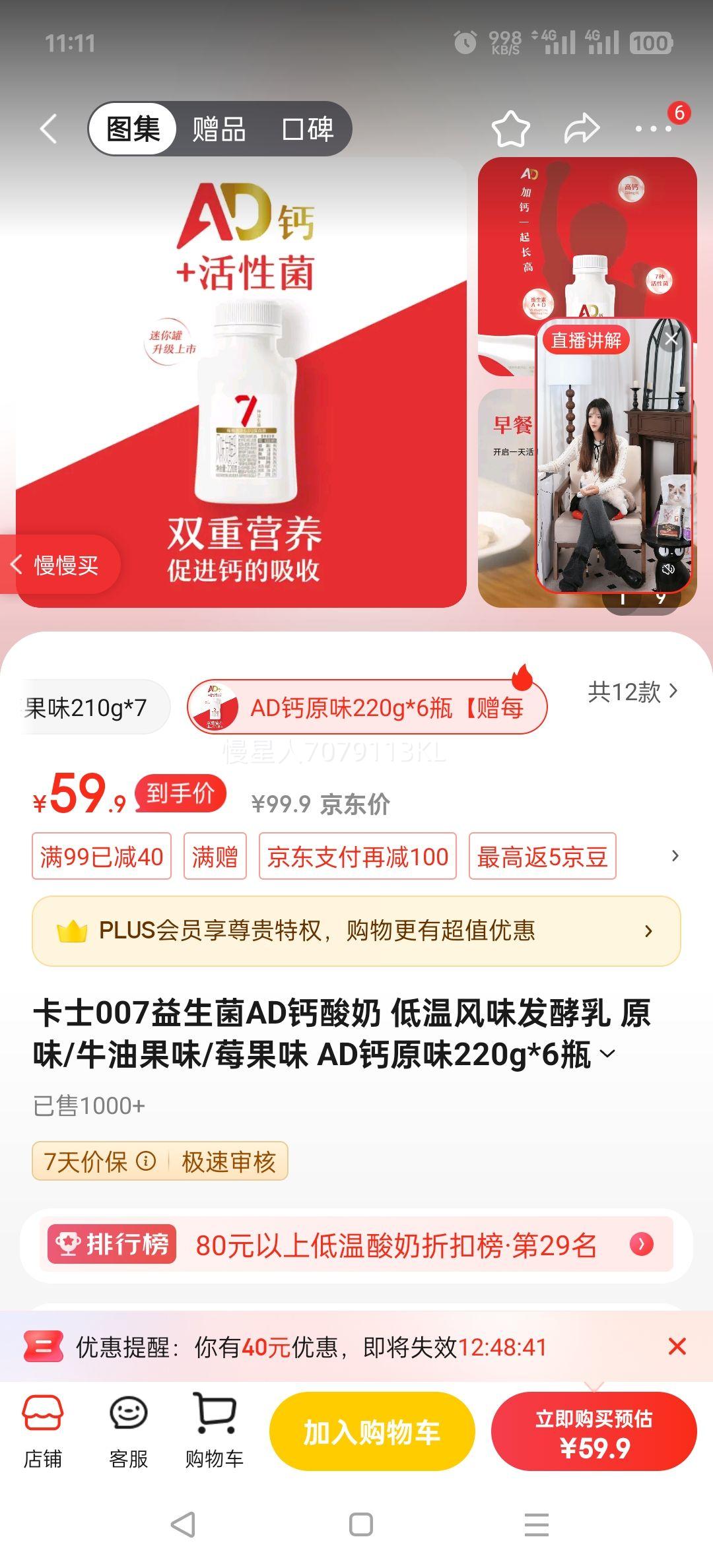Open the PLUS会员 privileges banner arrow
Viewport: 713px width, 1568px height.
pyautogui.click(x=648, y=931)
